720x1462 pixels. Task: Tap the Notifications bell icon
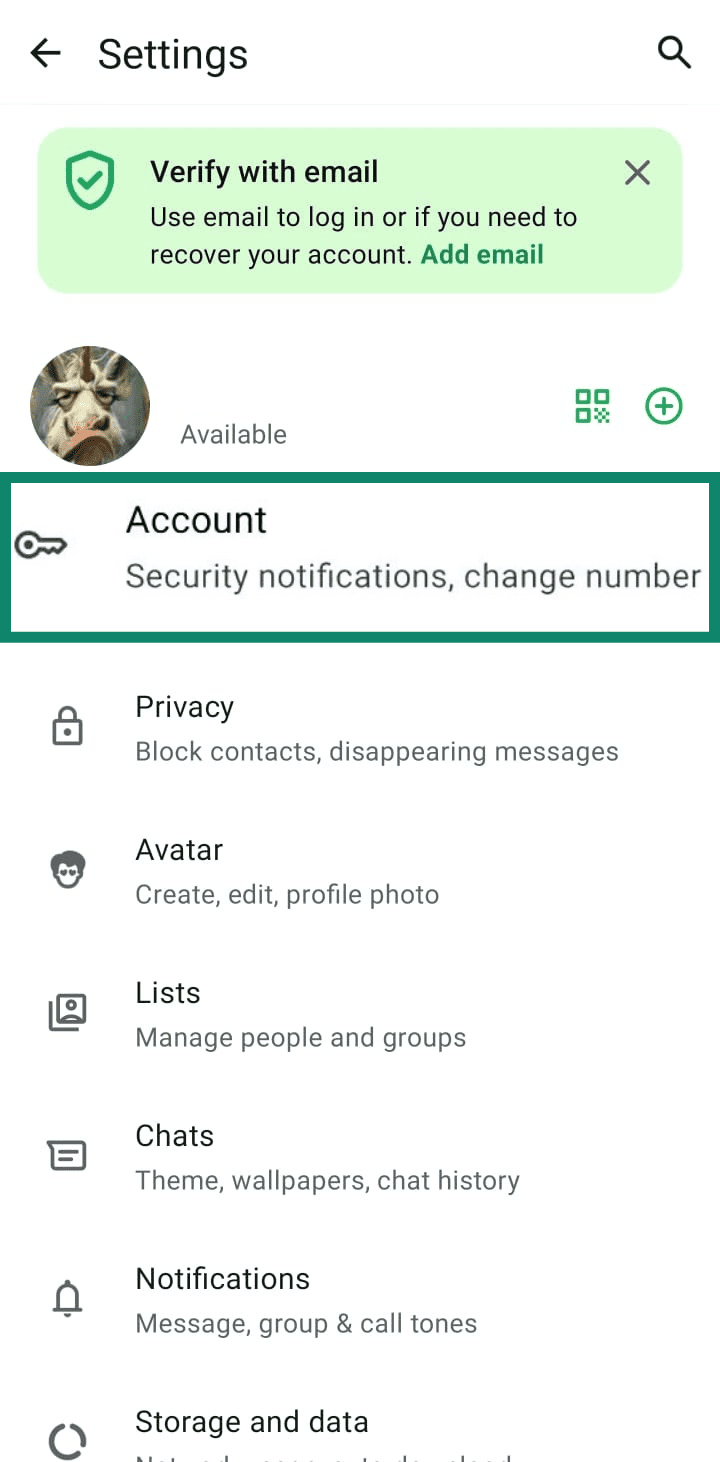67,1298
